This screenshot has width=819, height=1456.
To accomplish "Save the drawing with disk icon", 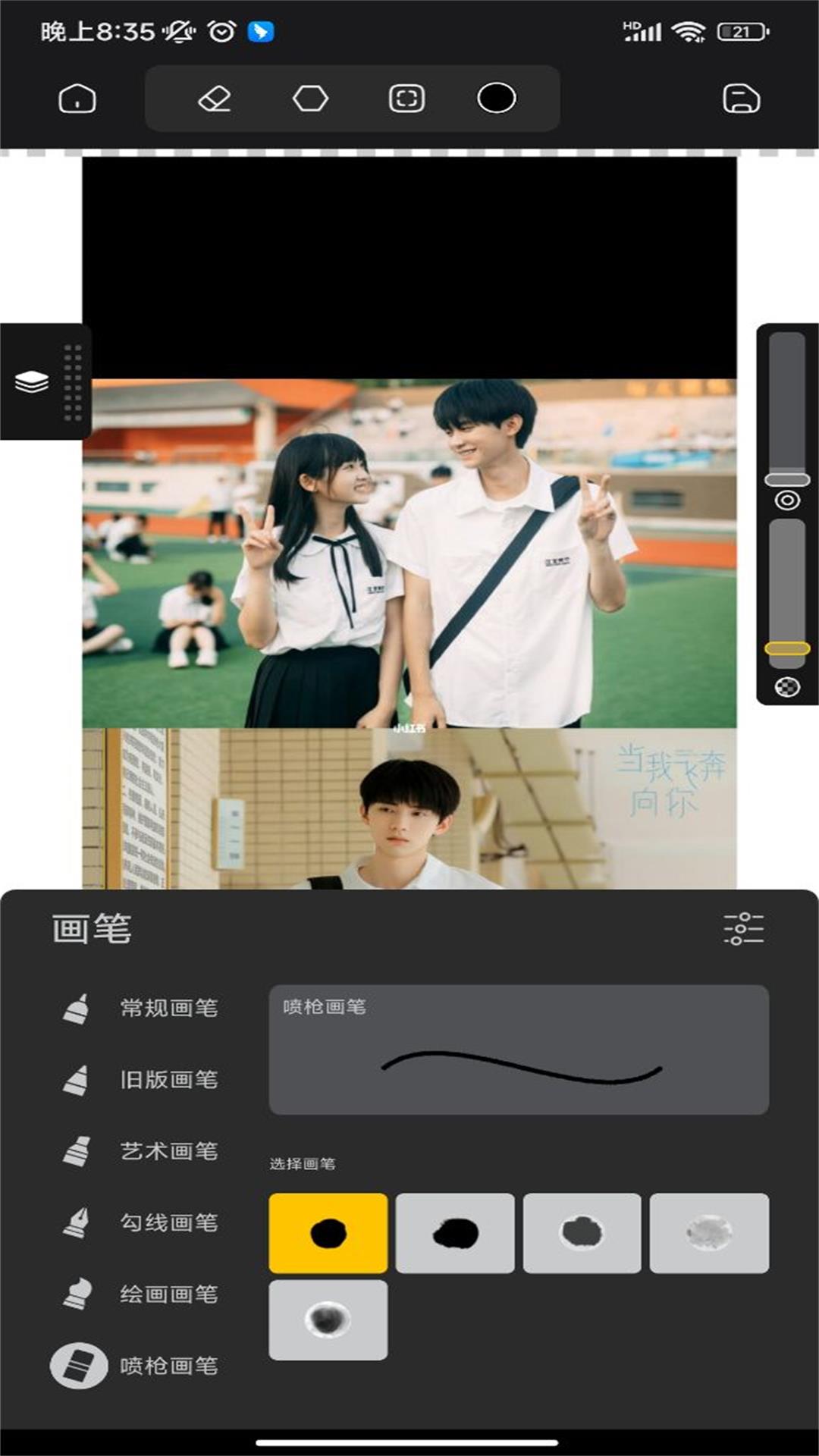I will point(741,99).
